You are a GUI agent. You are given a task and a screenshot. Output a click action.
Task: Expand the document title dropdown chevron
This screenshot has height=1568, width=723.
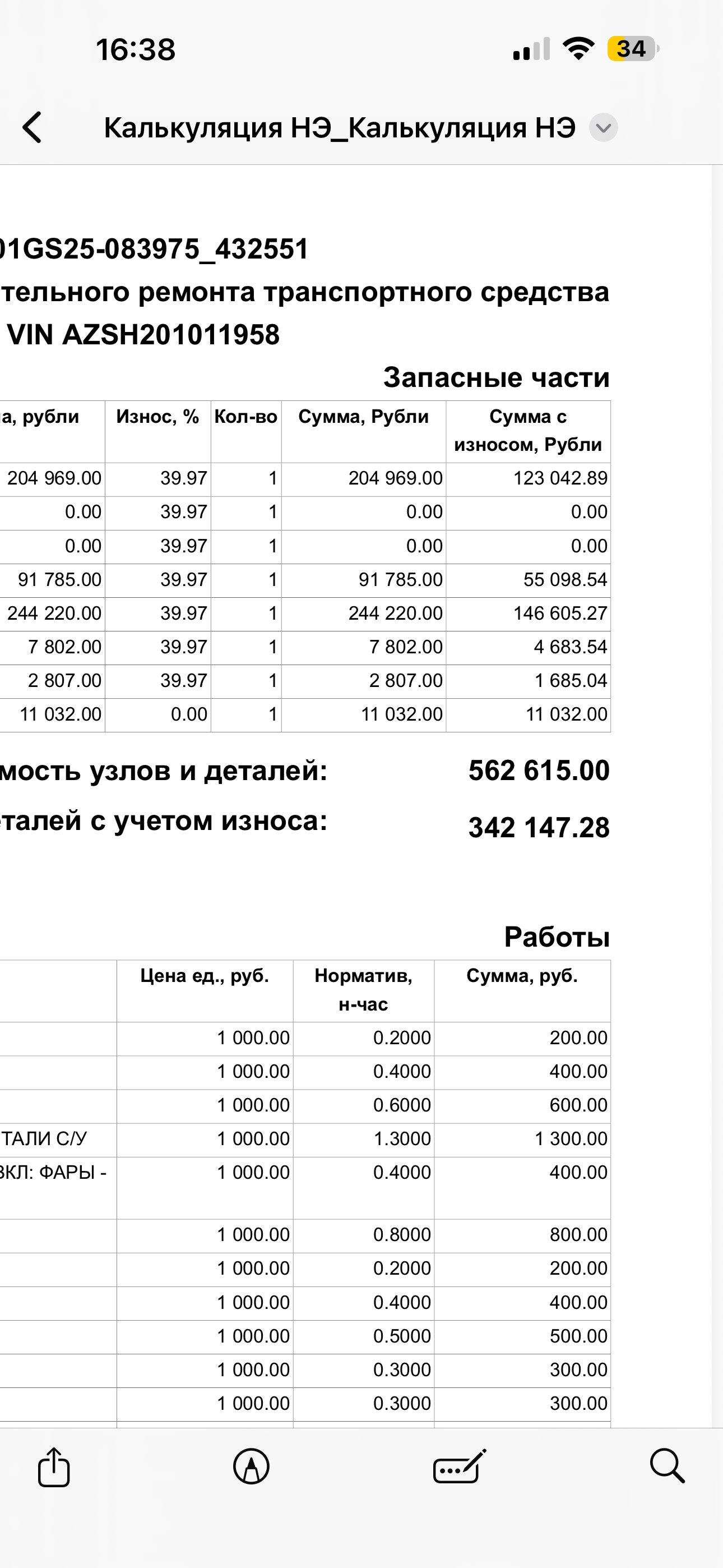(603, 128)
